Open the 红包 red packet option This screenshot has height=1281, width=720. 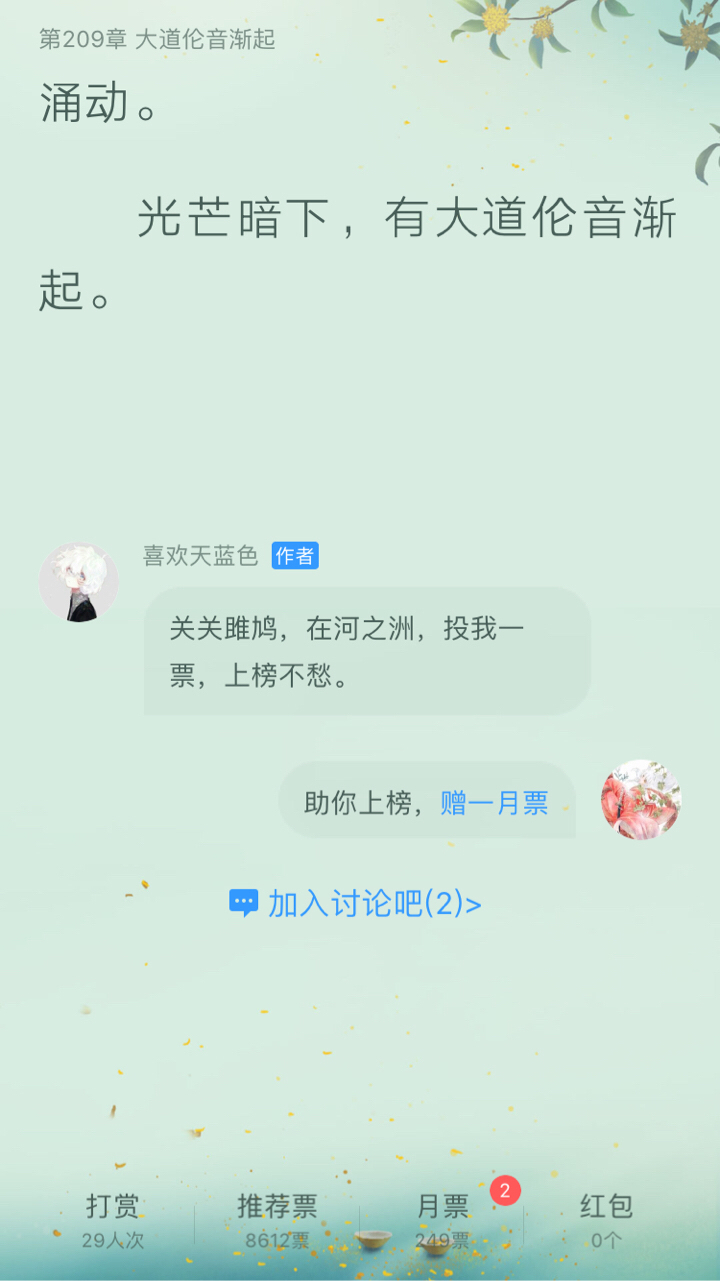pos(606,1220)
